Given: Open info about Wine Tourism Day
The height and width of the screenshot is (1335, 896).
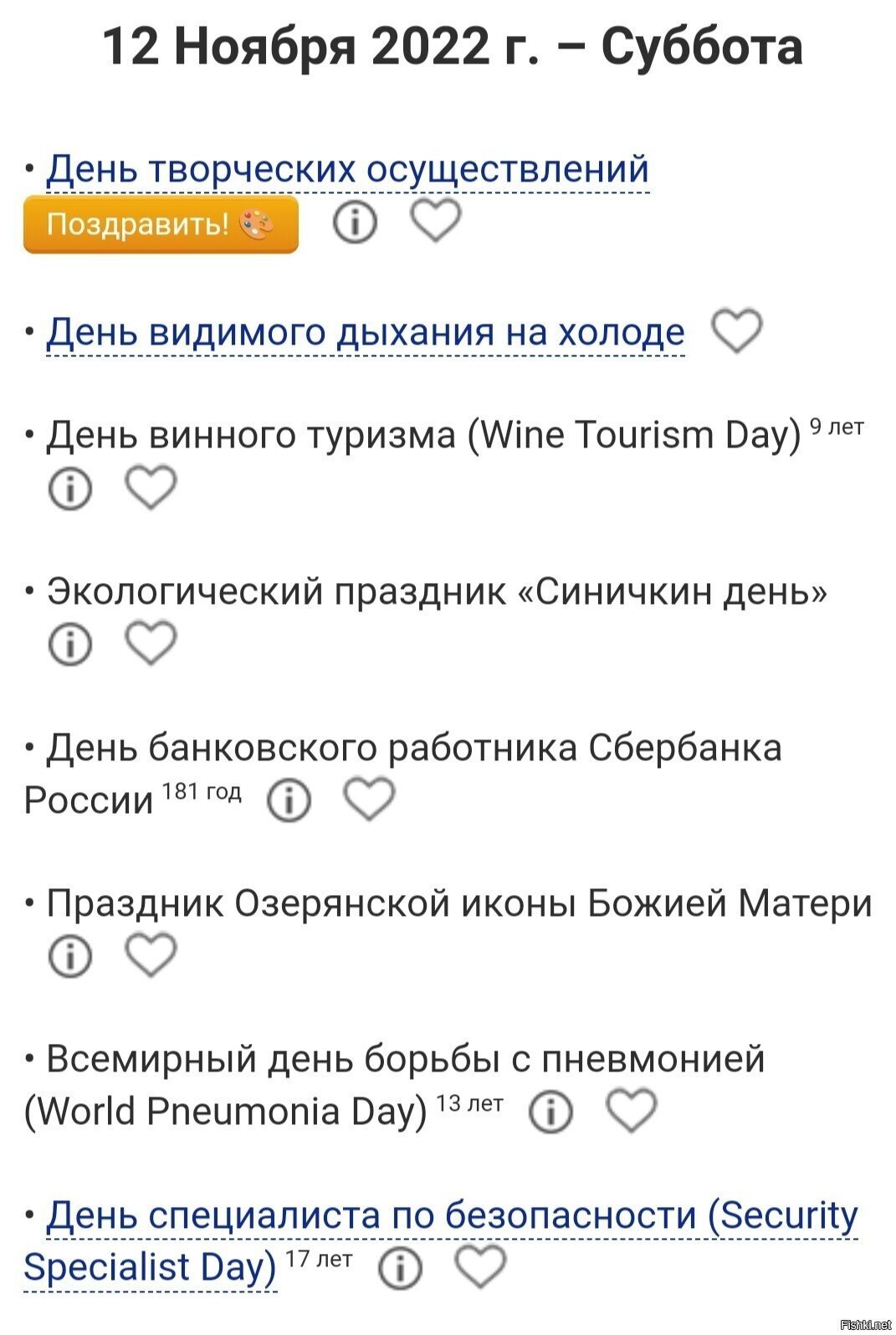Looking at the screenshot, I should 70,488.
